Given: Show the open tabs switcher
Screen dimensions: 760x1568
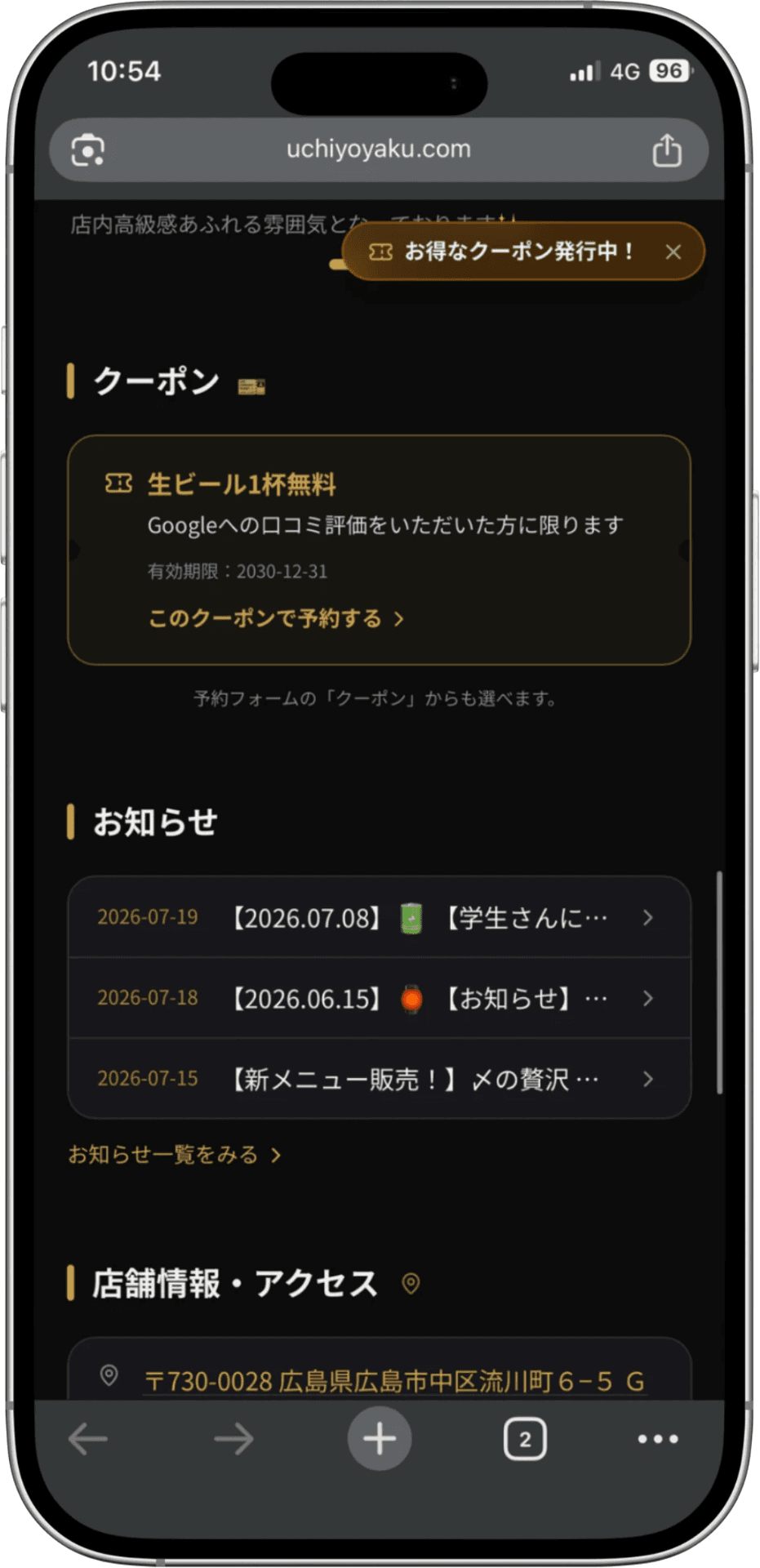Looking at the screenshot, I should pyautogui.click(x=525, y=1439).
